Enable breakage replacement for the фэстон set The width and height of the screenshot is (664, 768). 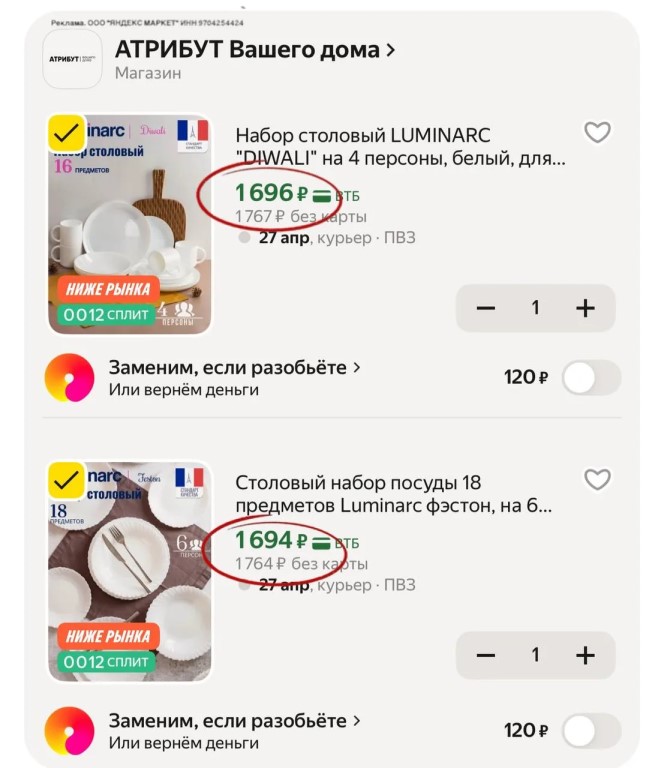[590, 731]
